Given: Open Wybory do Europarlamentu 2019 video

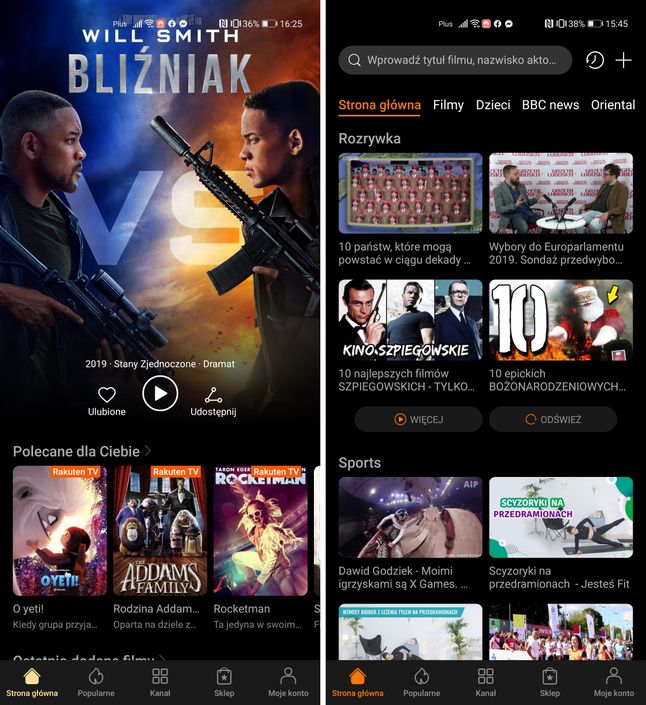Looking at the screenshot, I should tap(560, 193).
